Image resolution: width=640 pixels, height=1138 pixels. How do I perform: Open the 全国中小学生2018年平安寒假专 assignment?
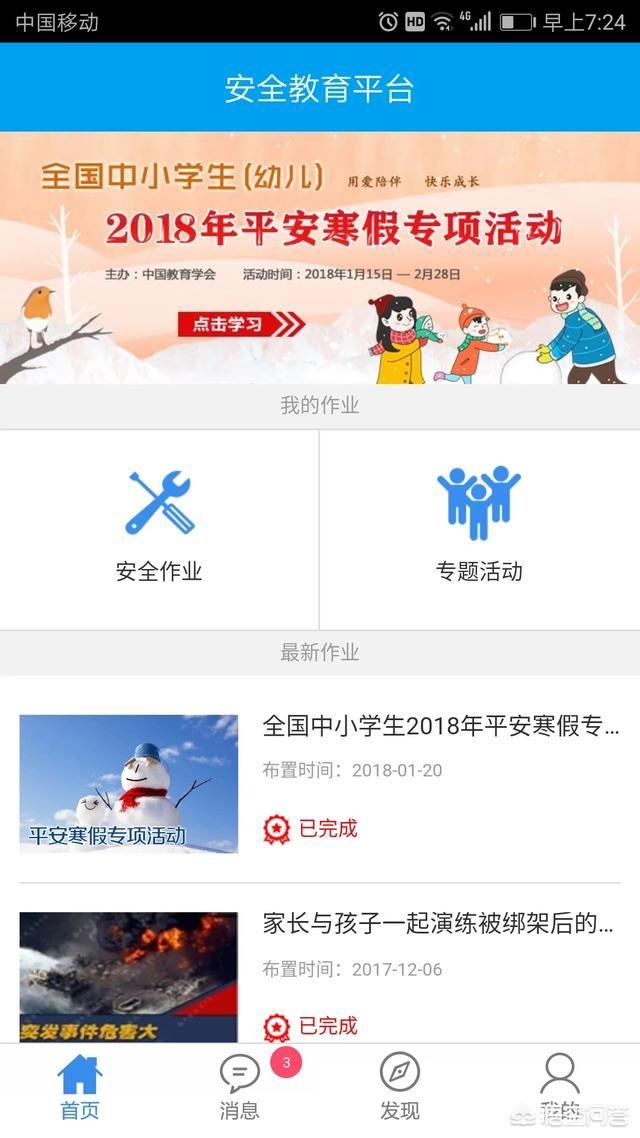(440, 727)
